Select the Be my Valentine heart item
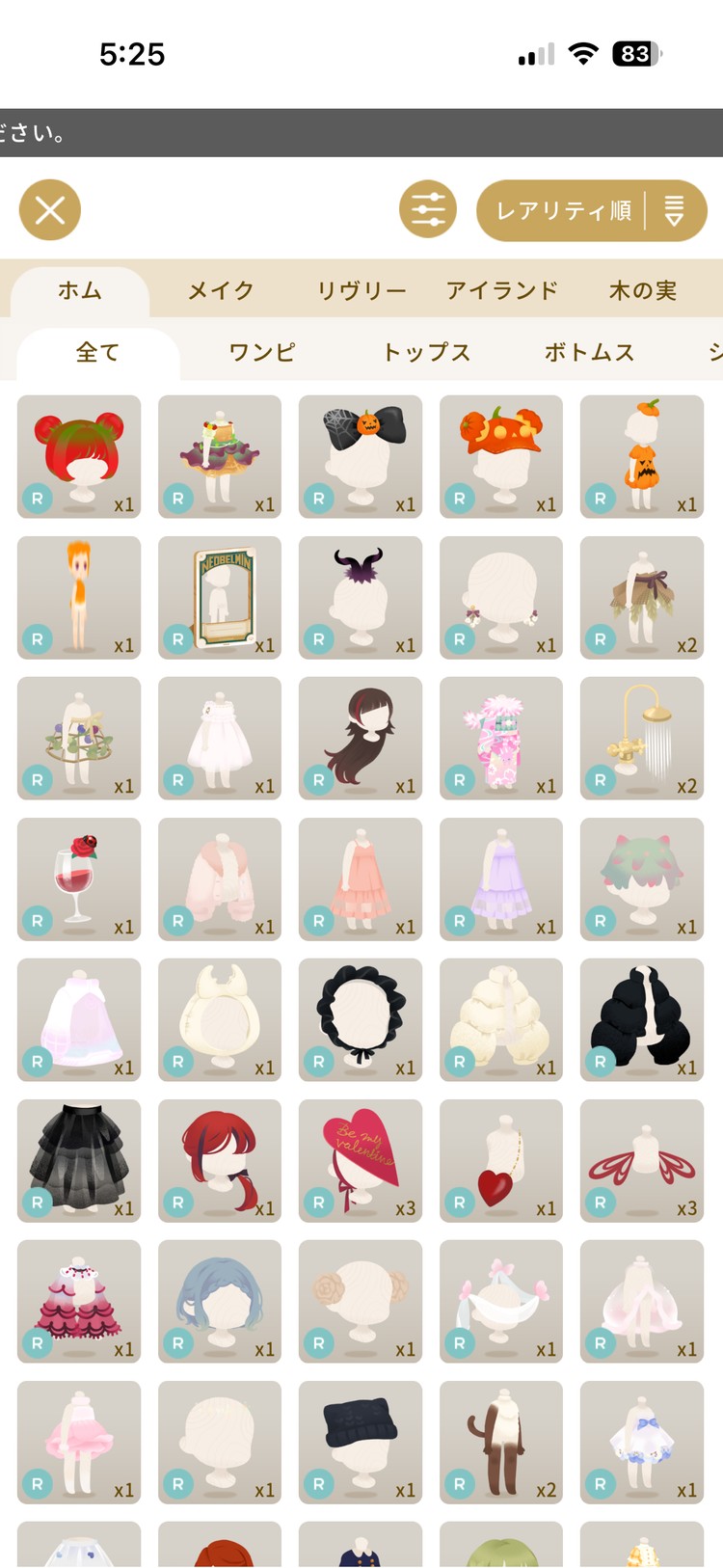The image size is (723, 1568). 361,1161
